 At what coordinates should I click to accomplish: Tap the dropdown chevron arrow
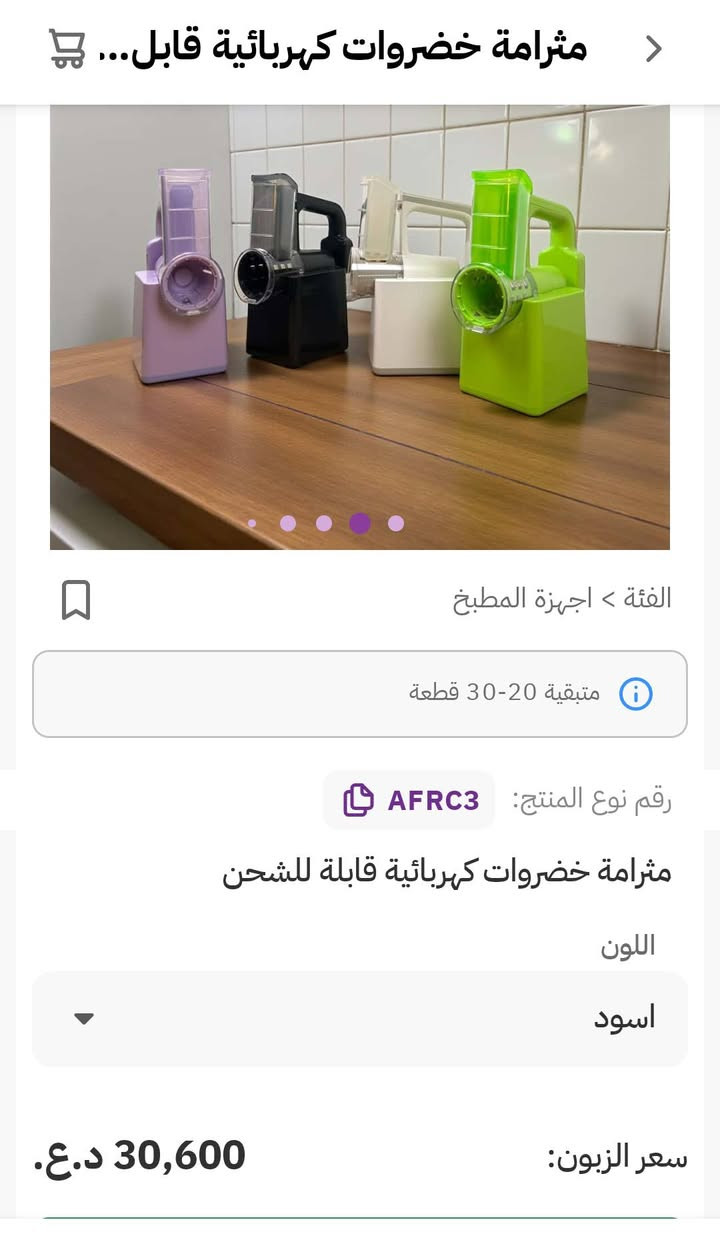click(x=84, y=1020)
